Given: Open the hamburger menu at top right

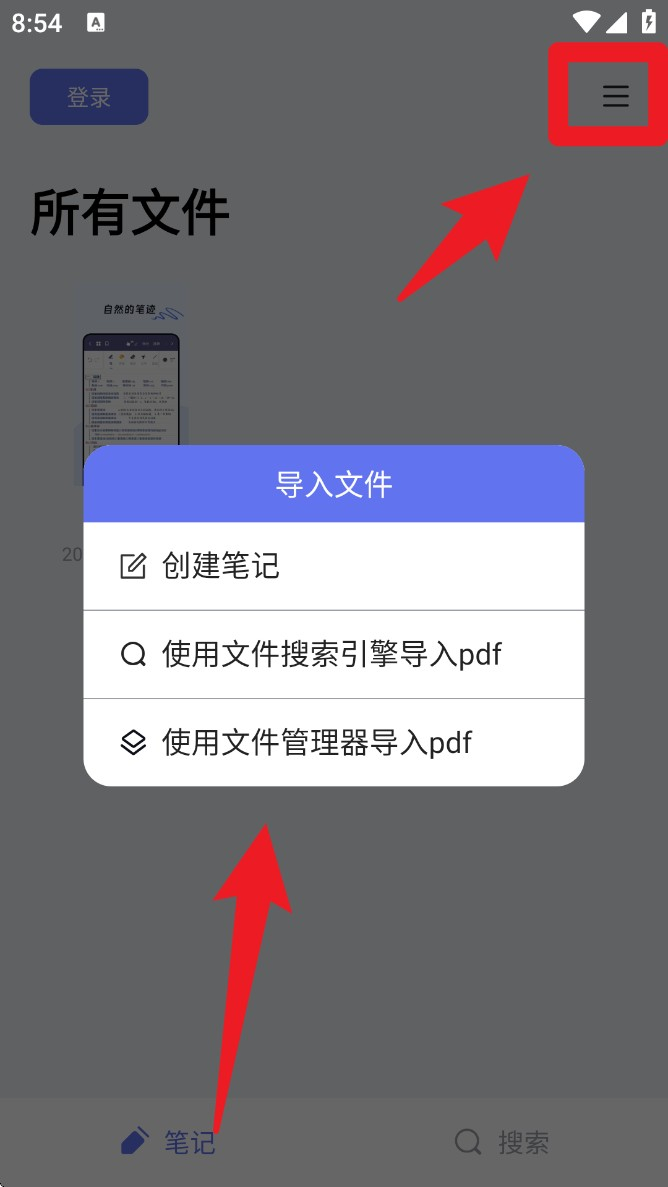Looking at the screenshot, I should 615,95.
